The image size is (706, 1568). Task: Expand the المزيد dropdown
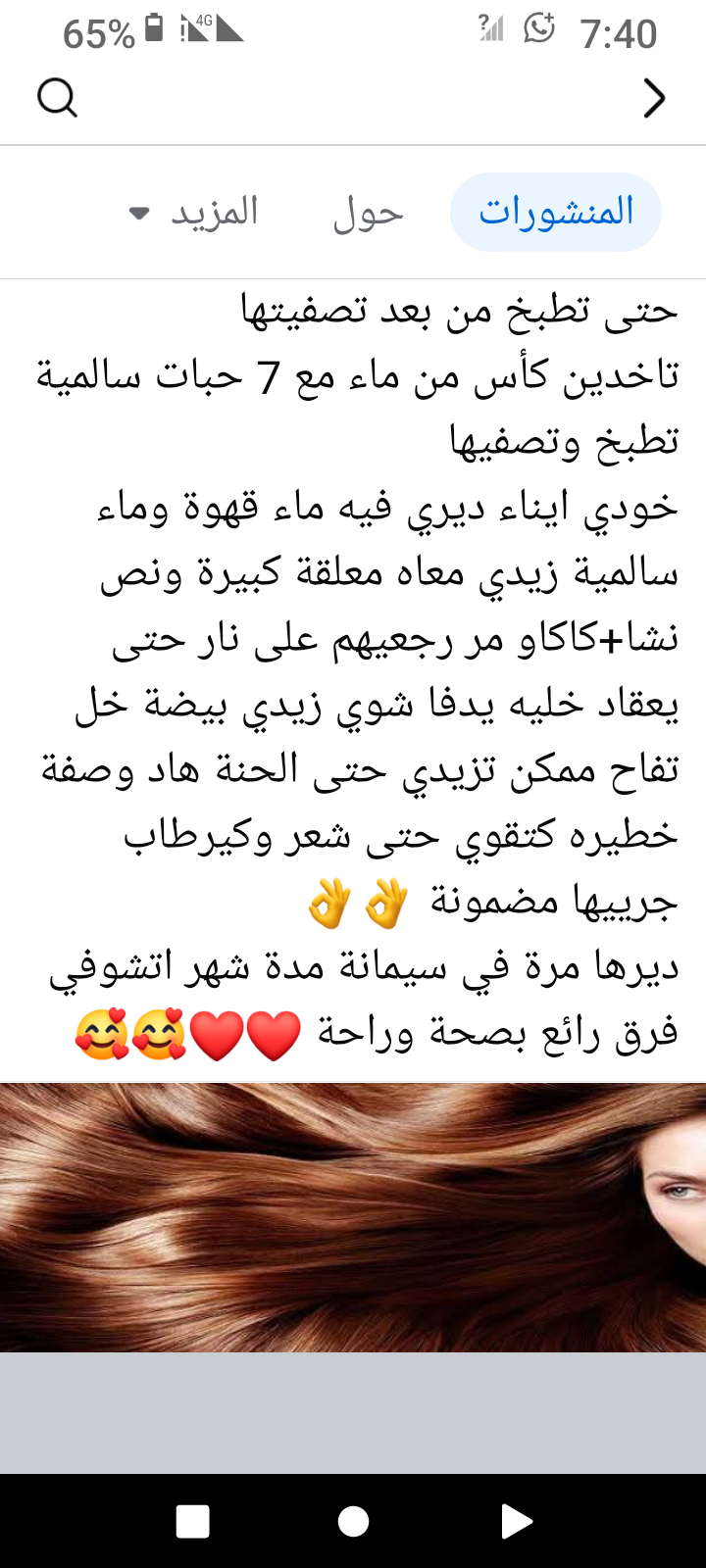pos(194,213)
